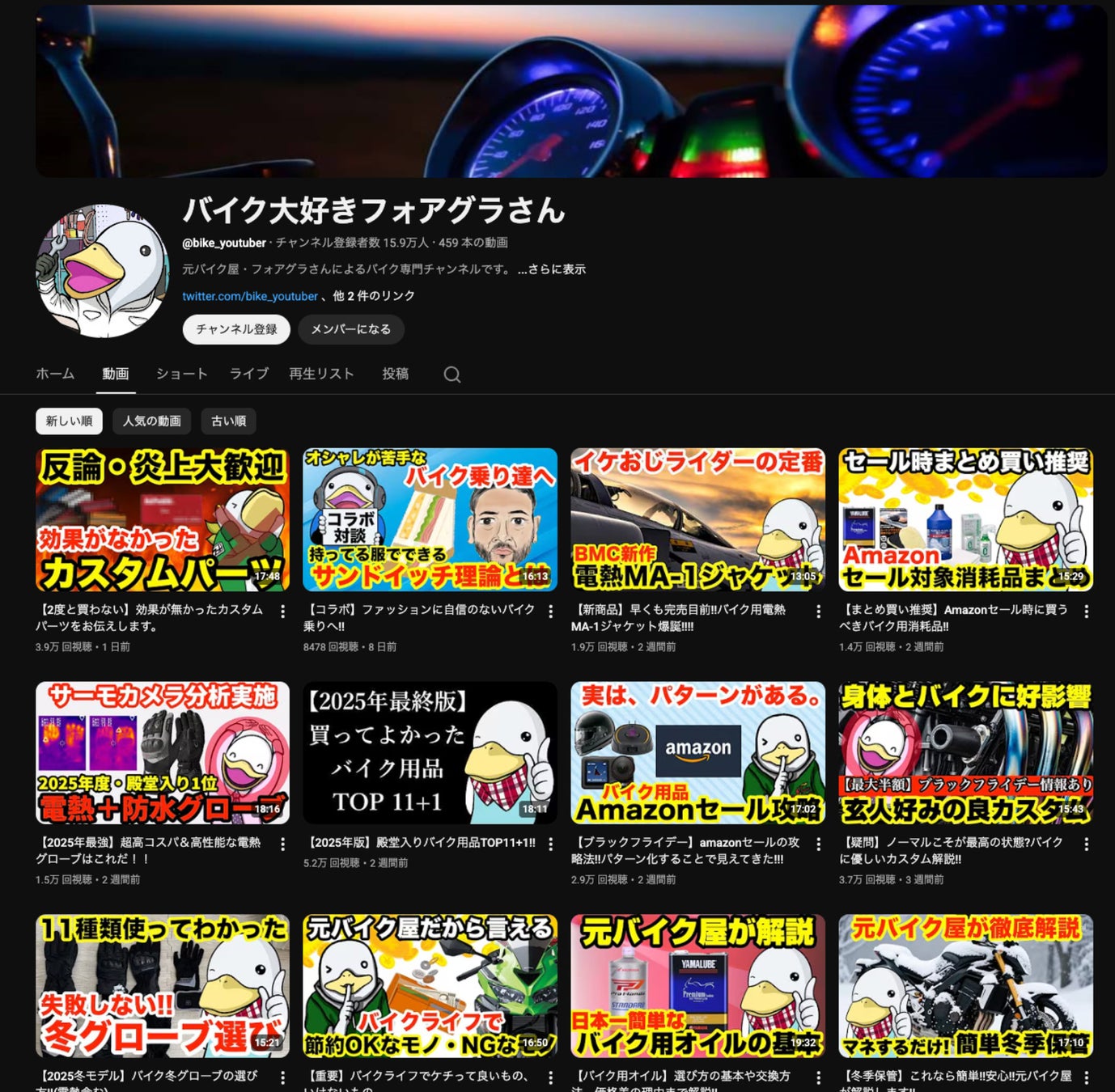
Task: Open the ブラックフライデー amazonセール攻略法 video
Action: click(x=697, y=752)
